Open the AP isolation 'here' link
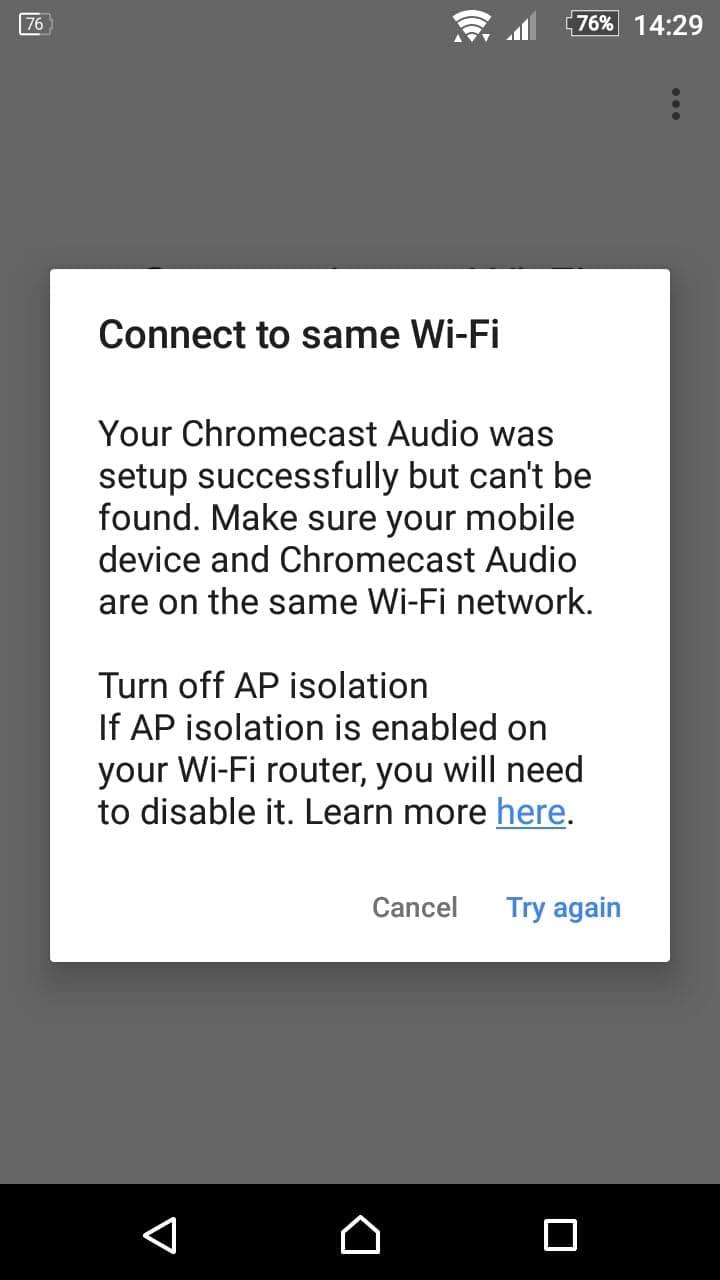The image size is (720, 1280). tap(531, 812)
